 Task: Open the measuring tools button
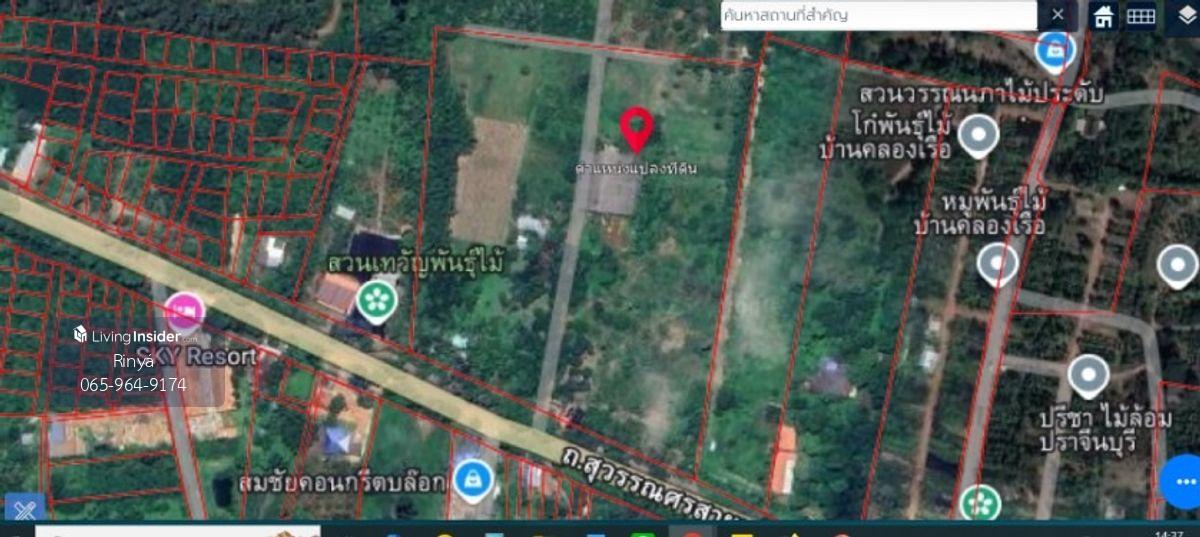(x=24, y=510)
